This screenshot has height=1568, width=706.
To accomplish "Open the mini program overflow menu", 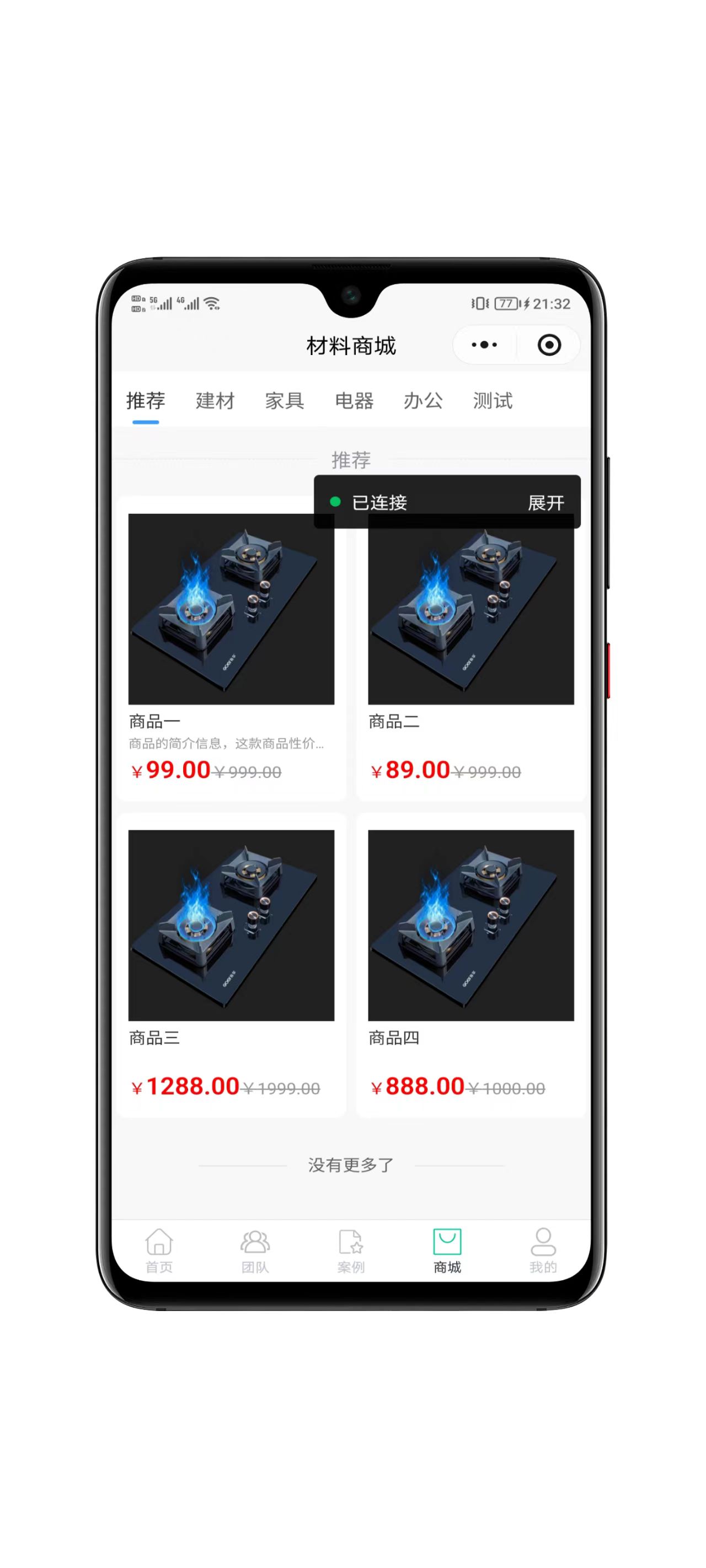I will click(484, 345).
